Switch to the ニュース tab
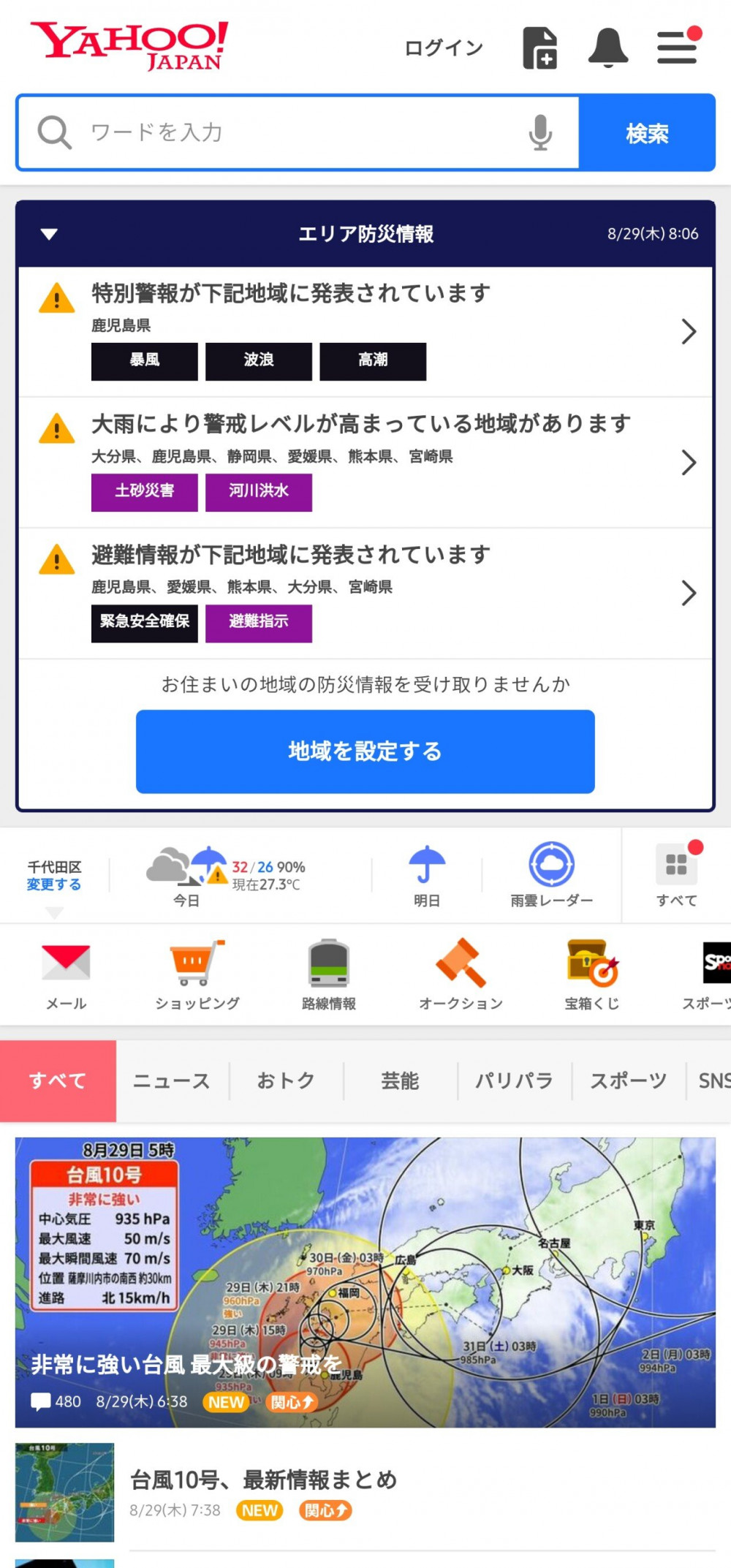Viewport: 731px width, 1568px height. pos(170,1080)
